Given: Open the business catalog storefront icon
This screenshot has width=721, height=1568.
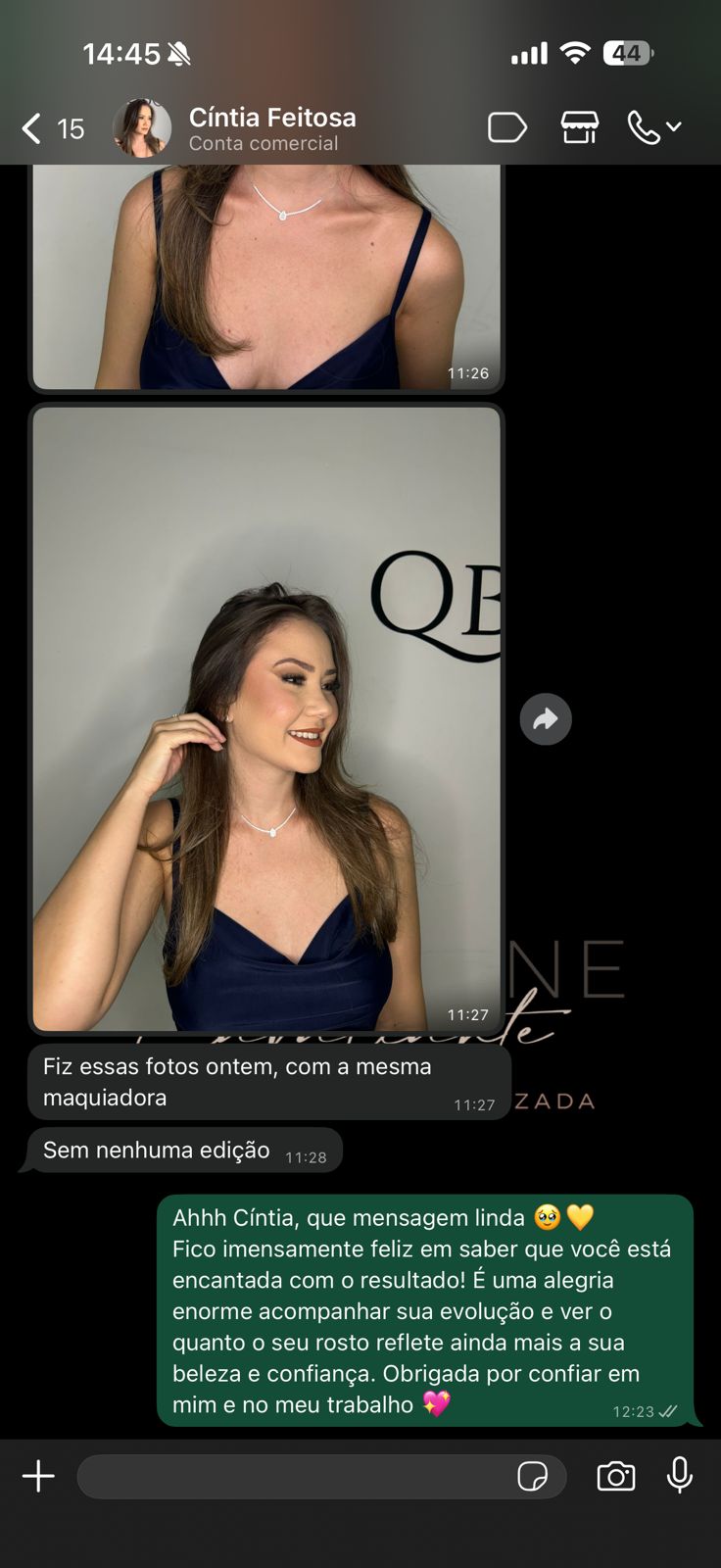Looking at the screenshot, I should tap(579, 128).
